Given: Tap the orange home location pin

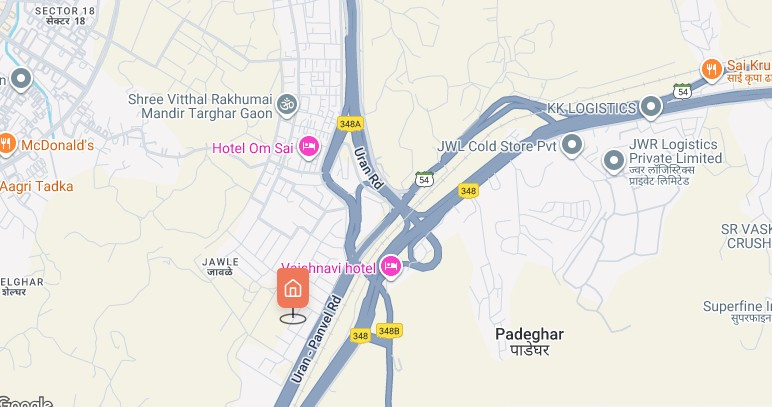Looking at the screenshot, I should point(292,289).
